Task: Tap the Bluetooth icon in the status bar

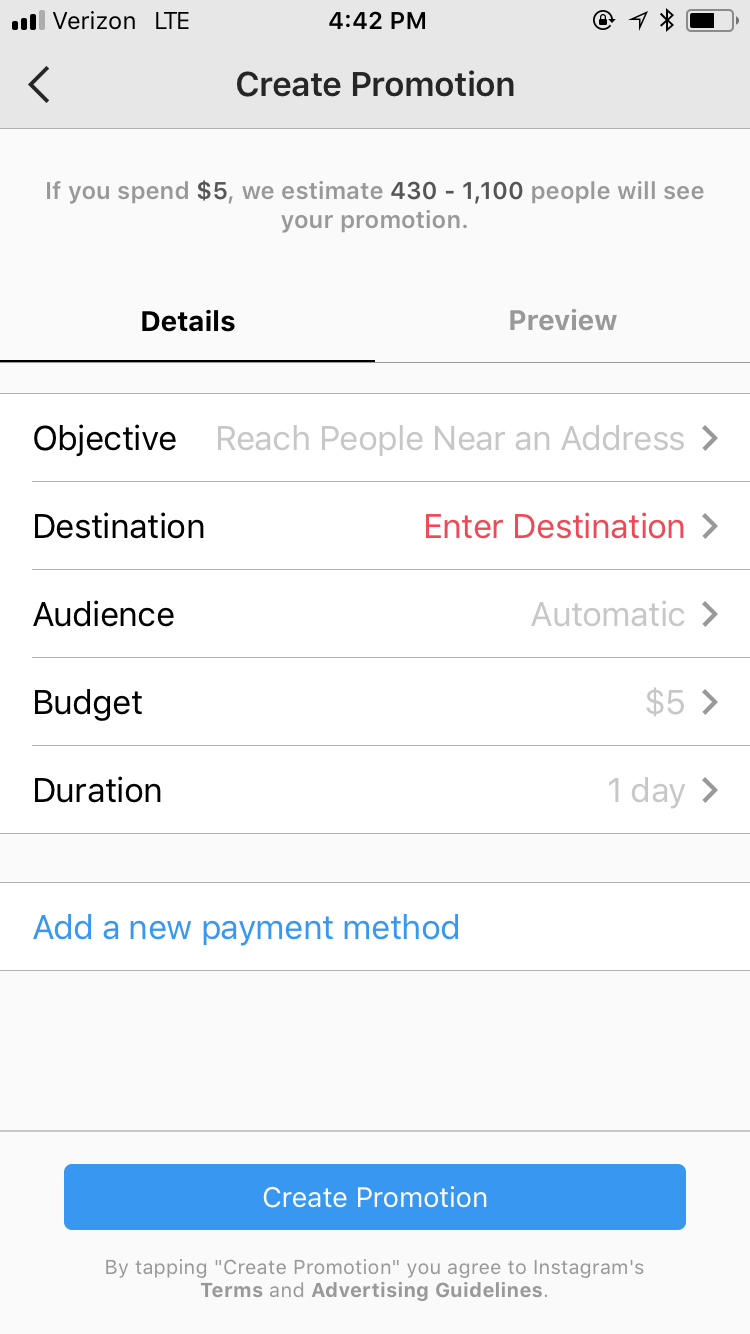Action: coord(668,20)
